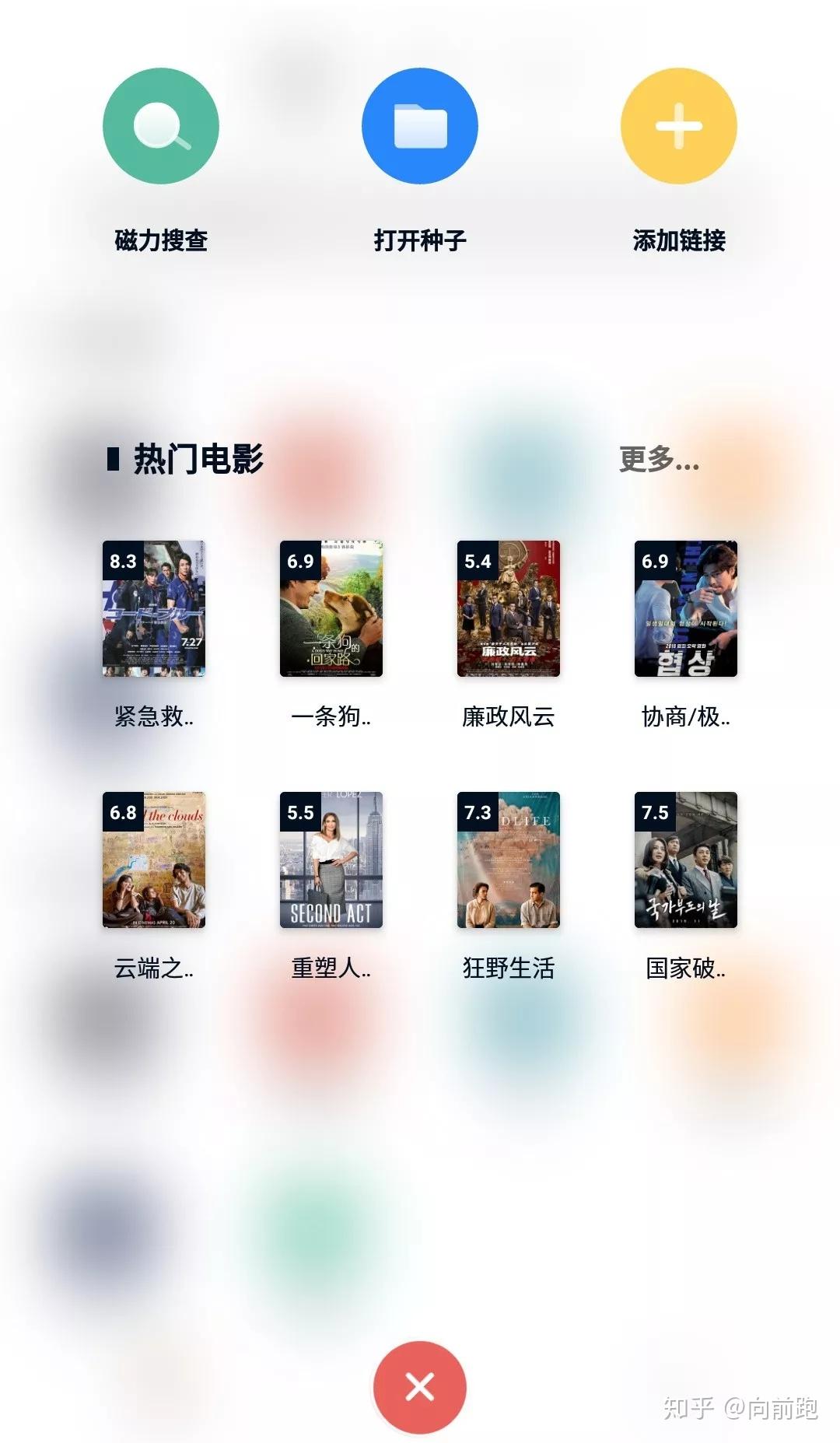Open the movie 云端之.. rated 6.8
840x1443 pixels.
154,860
